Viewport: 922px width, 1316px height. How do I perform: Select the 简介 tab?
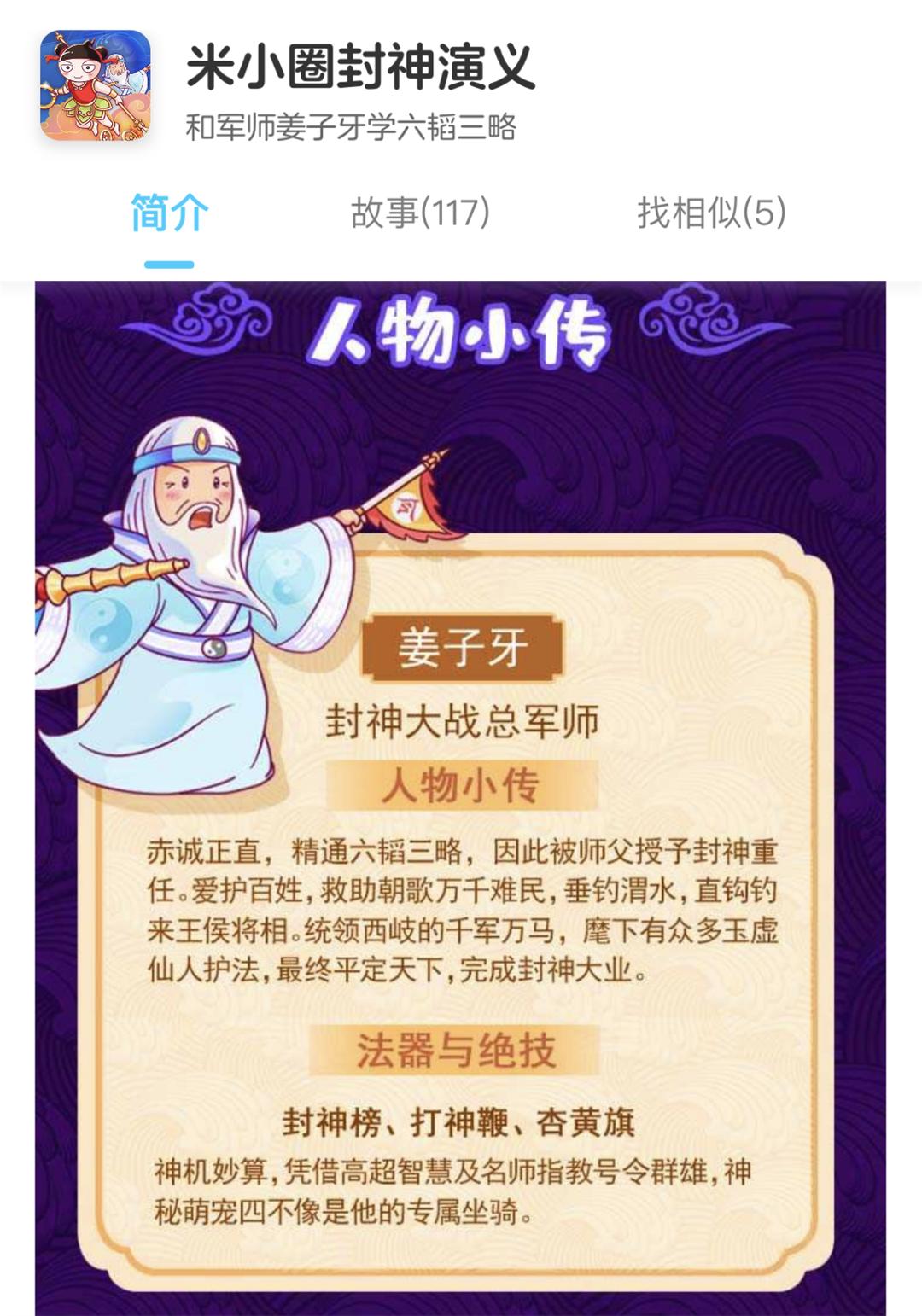click(x=169, y=213)
